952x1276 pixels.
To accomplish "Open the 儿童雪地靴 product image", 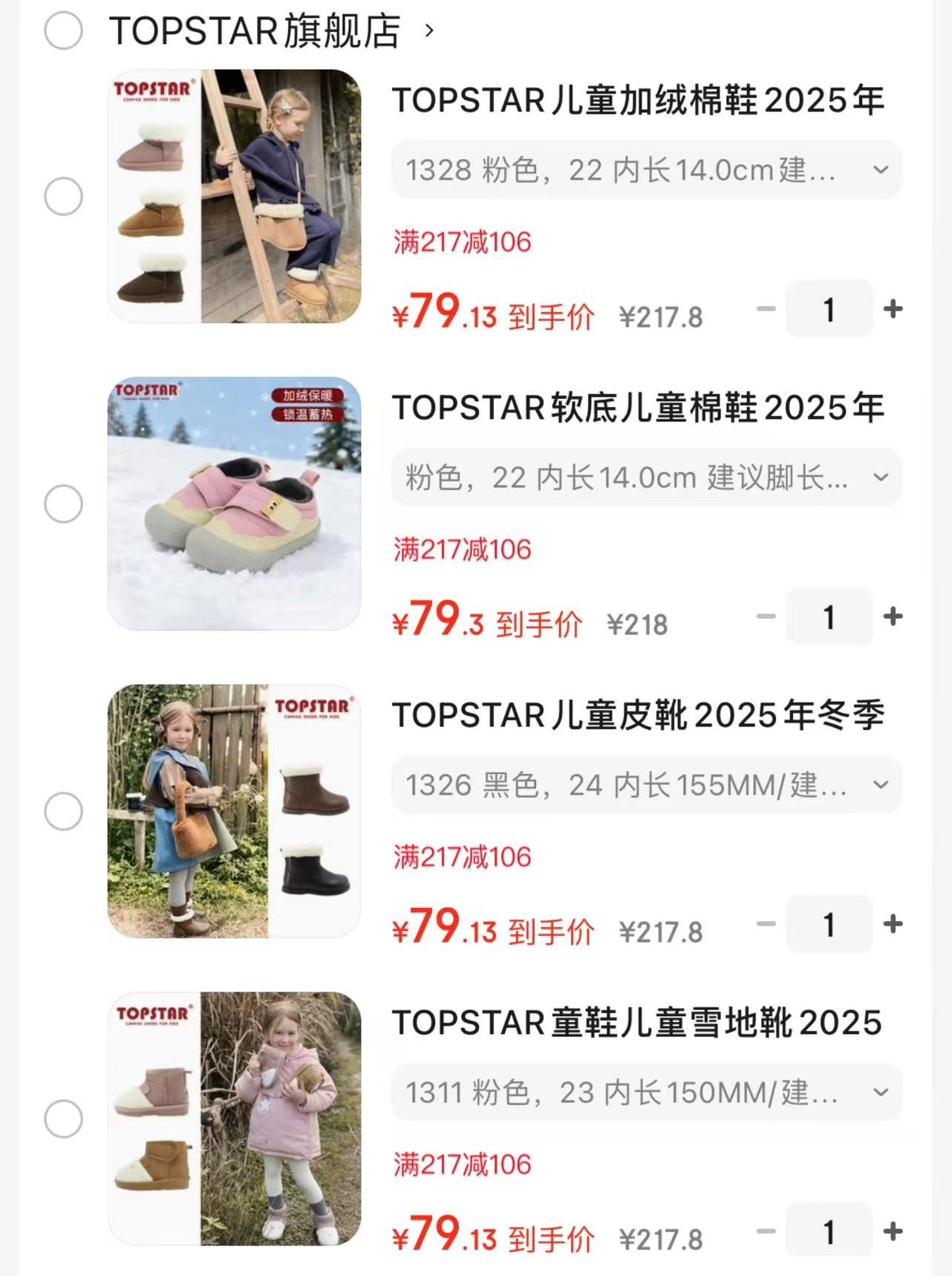I will [x=234, y=1119].
